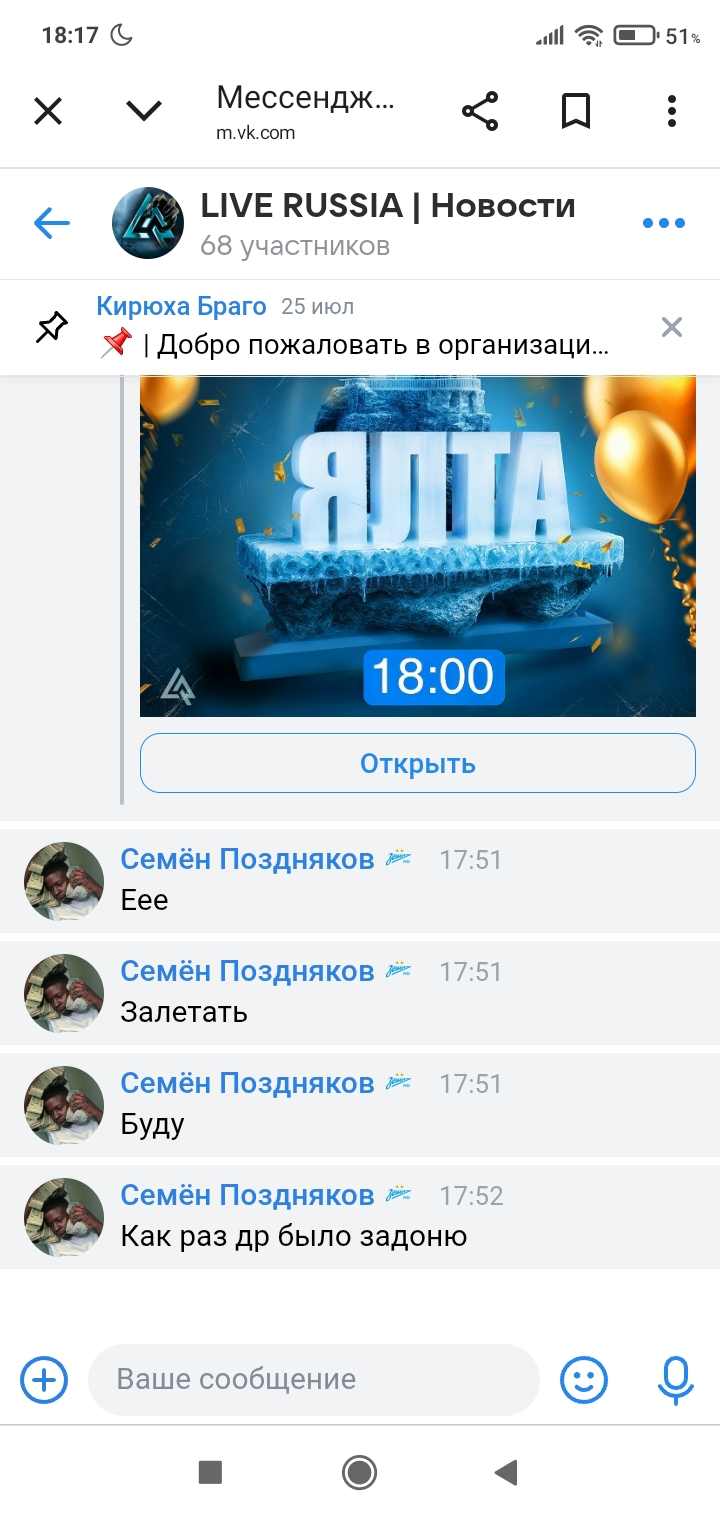
Task: Open the chat options three-dot menu
Action: tap(664, 223)
